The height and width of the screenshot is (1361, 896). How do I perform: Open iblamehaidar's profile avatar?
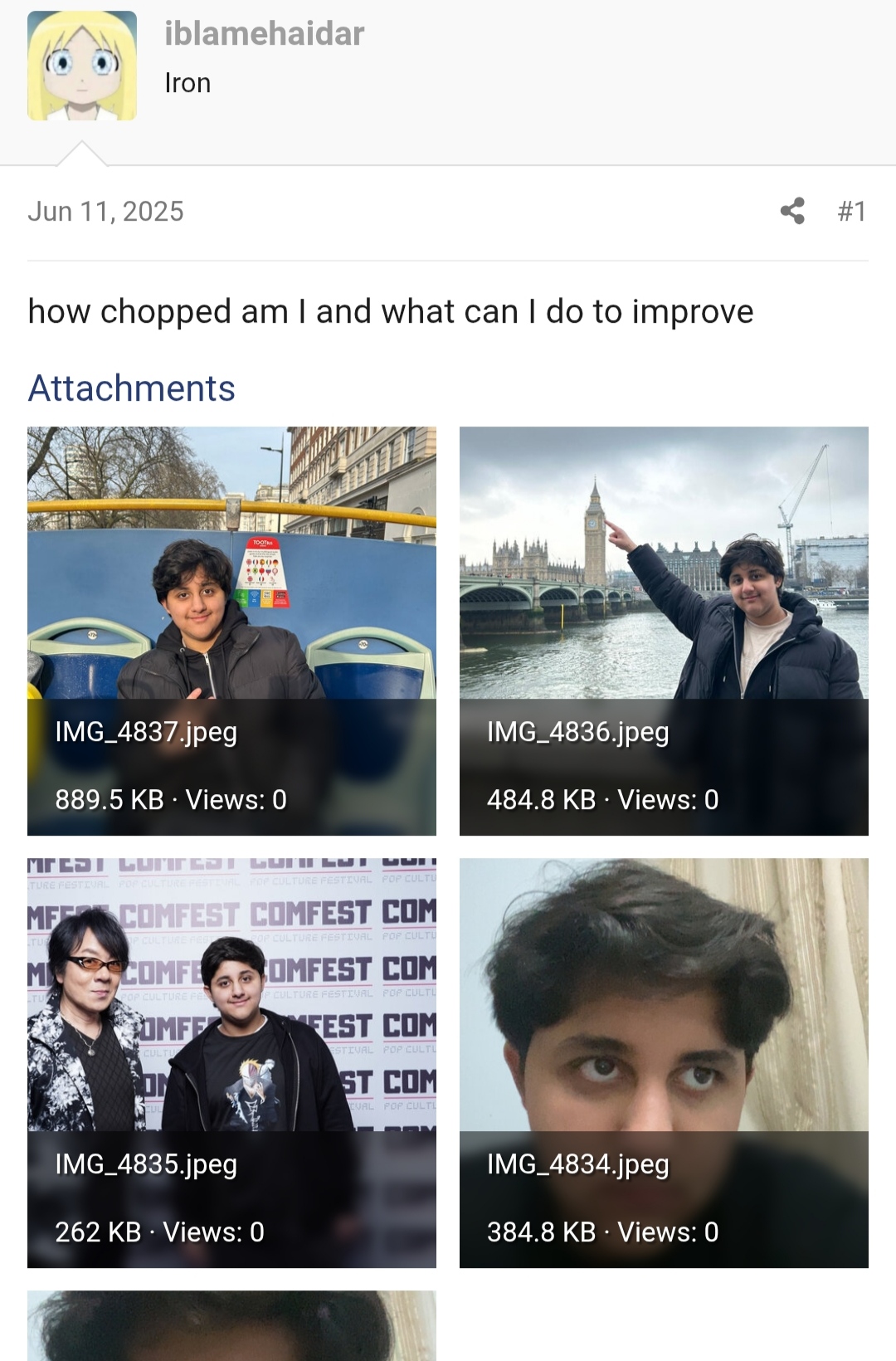[x=82, y=66]
